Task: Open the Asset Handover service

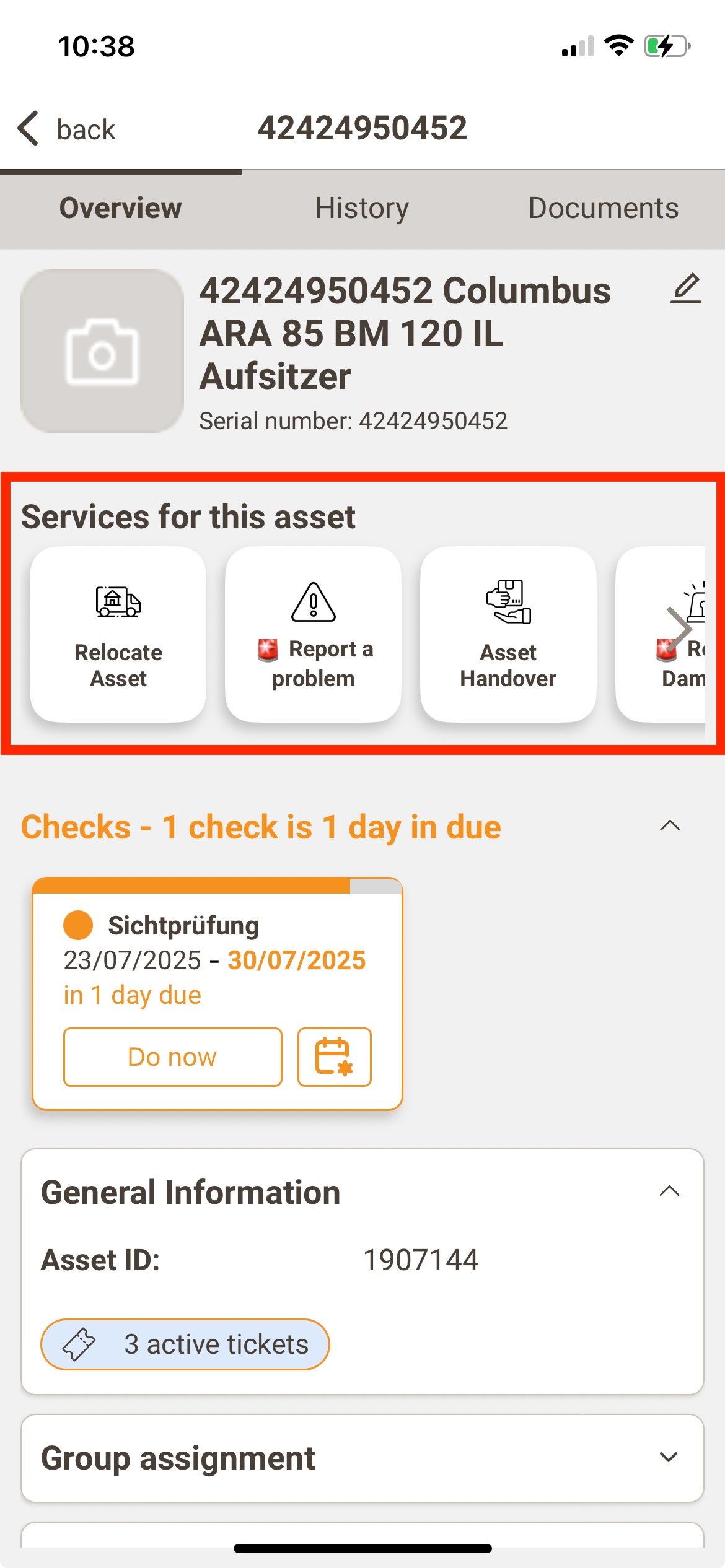Action: click(x=508, y=634)
